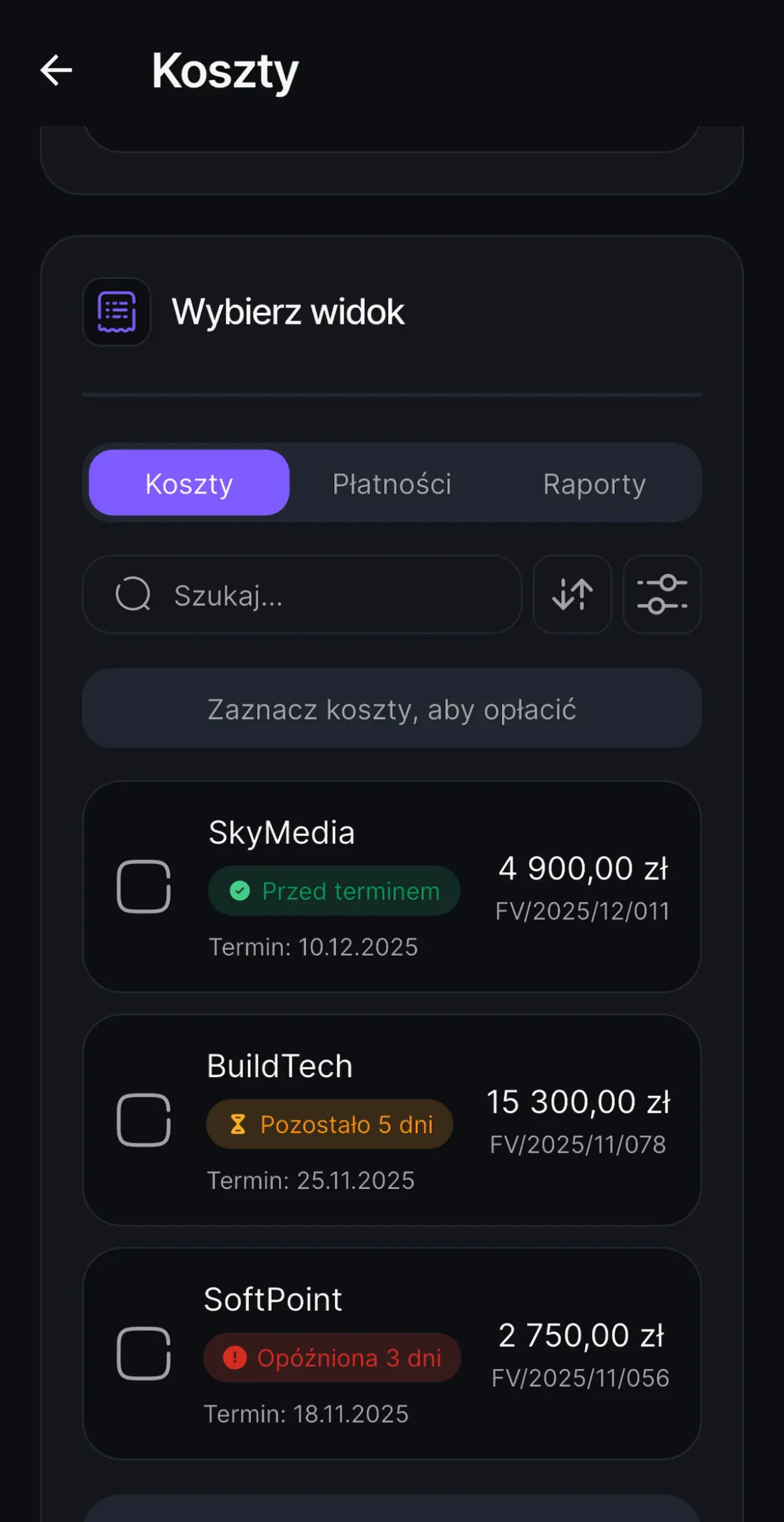The height and width of the screenshot is (1522, 784).
Task: Check the SkyMedia cost checkbox
Action: (144, 887)
